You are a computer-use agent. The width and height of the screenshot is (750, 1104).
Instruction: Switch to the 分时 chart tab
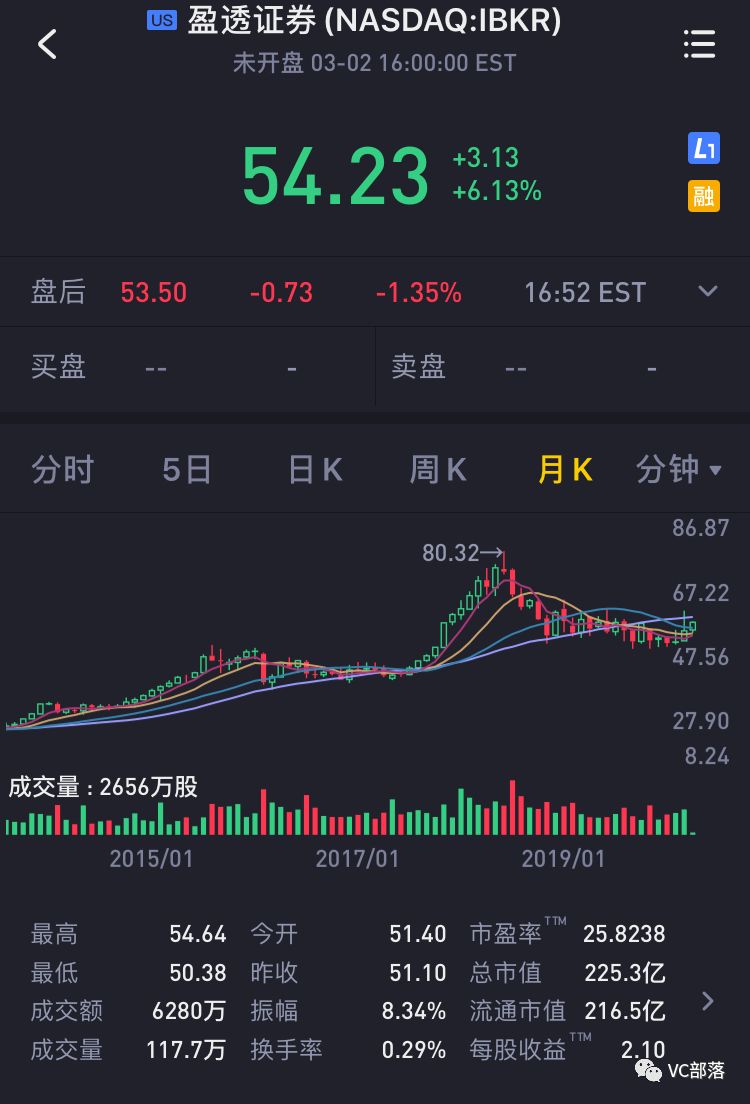[x=62, y=469]
